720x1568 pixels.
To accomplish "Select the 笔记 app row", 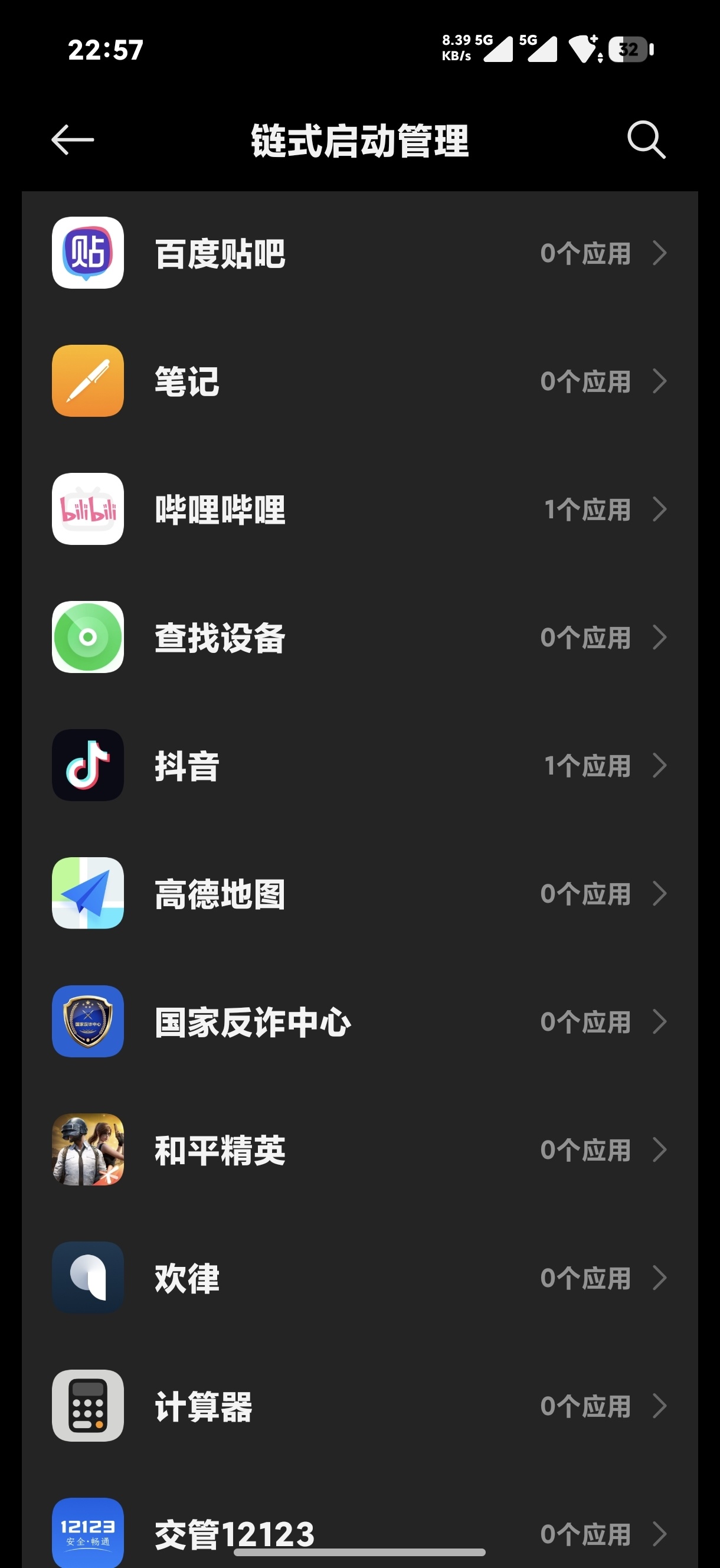I will tap(359, 381).
